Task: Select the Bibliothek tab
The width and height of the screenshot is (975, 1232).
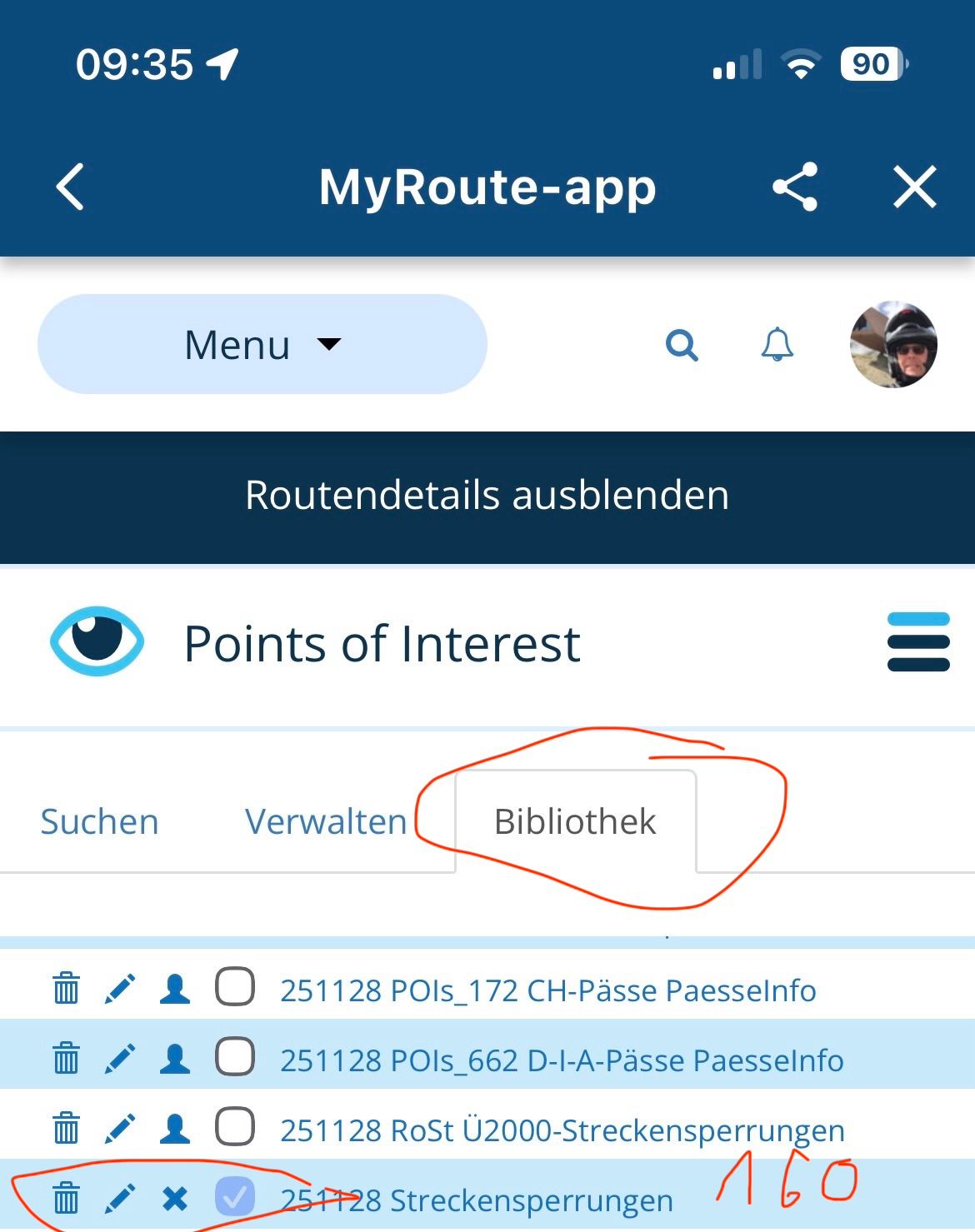Action: point(575,822)
